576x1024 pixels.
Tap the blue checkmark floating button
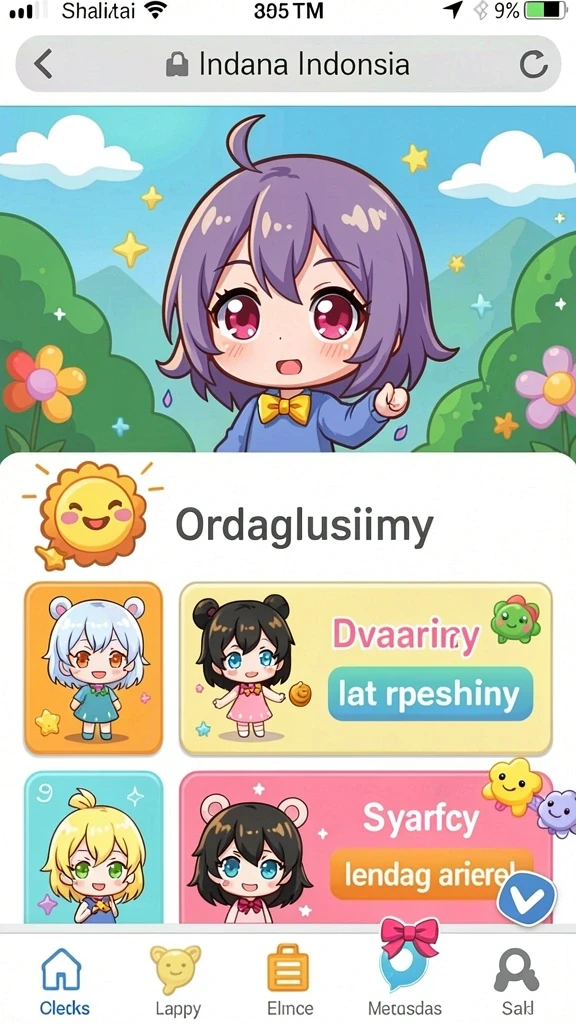(x=526, y=901)
